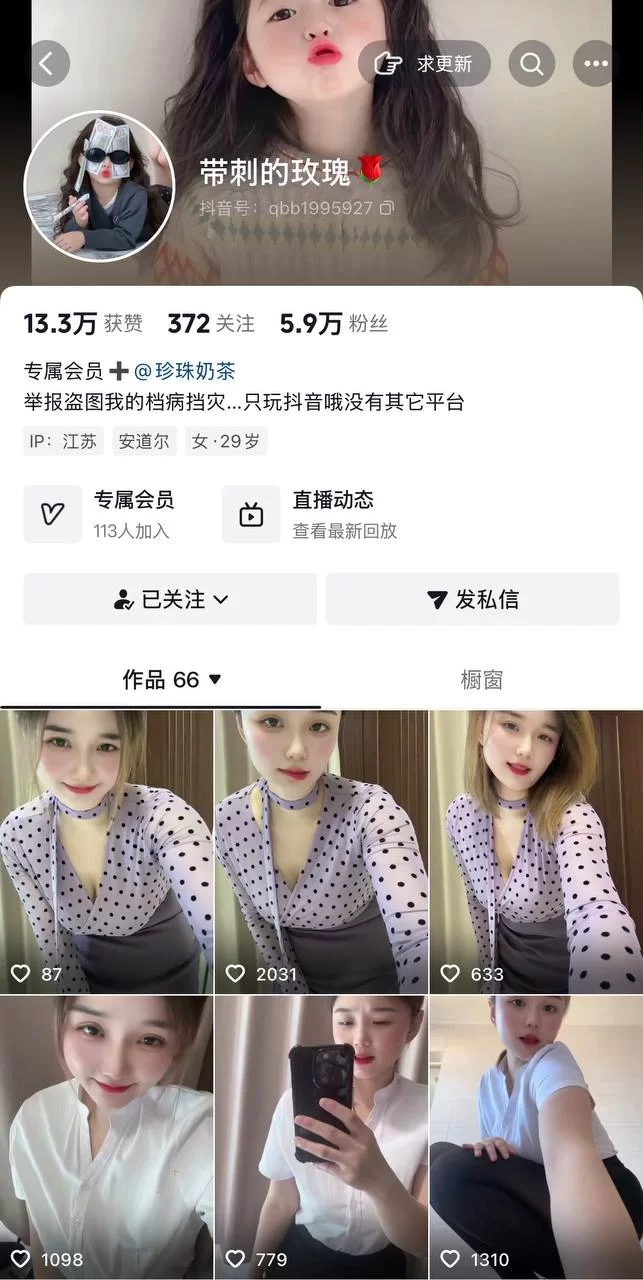Go back using the arrow icon
Screen dimensions: 643x1280
[x=46, y=64]
